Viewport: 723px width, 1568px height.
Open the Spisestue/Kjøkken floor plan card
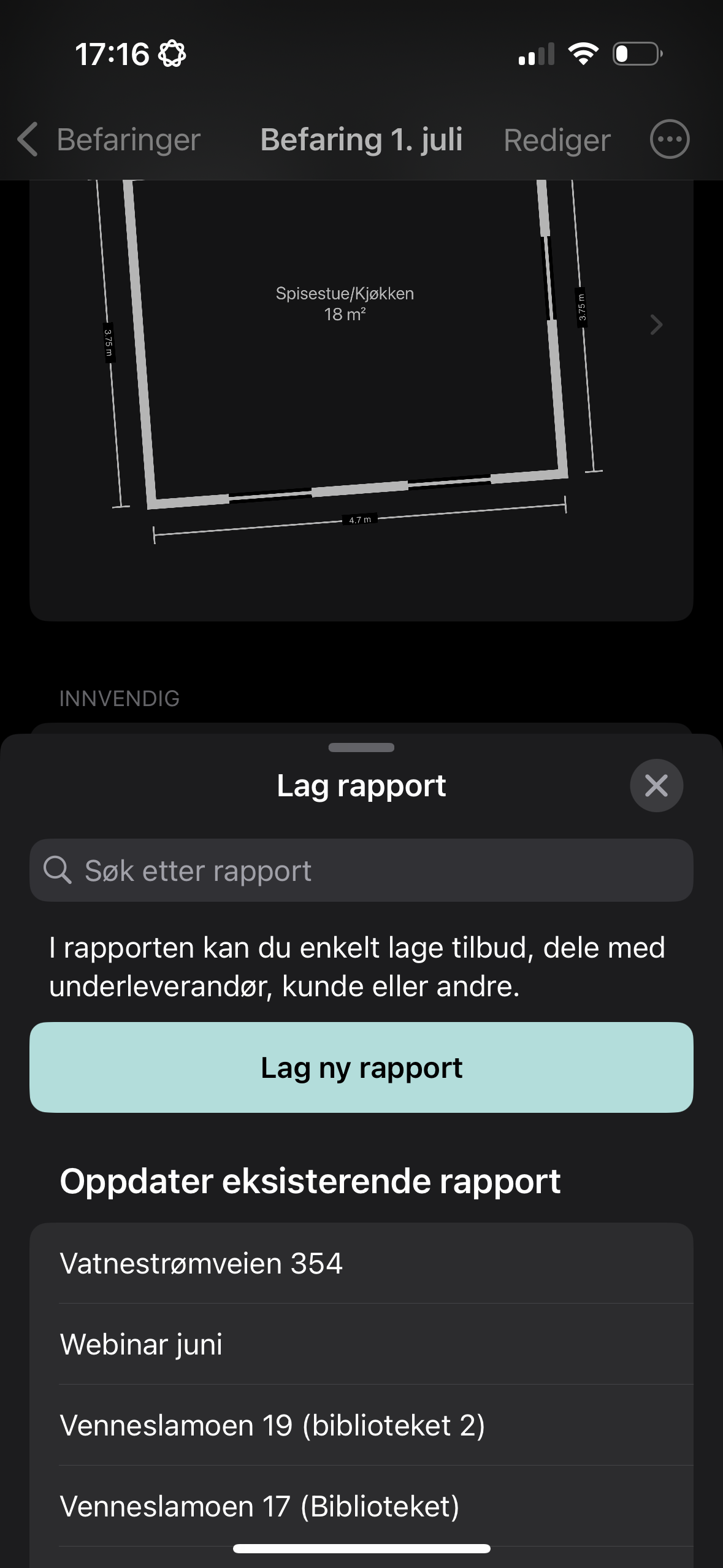(345, 368)
